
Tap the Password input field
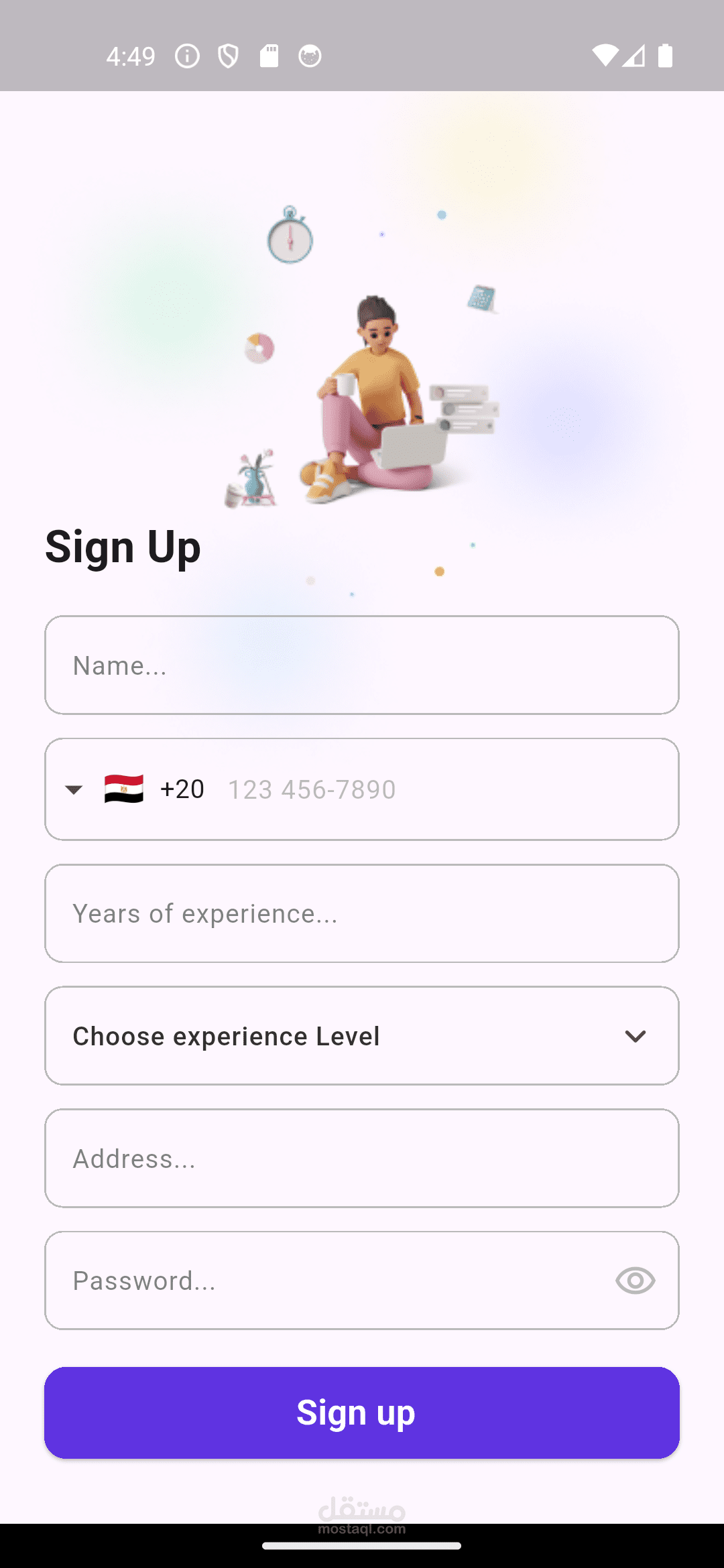328,1281
